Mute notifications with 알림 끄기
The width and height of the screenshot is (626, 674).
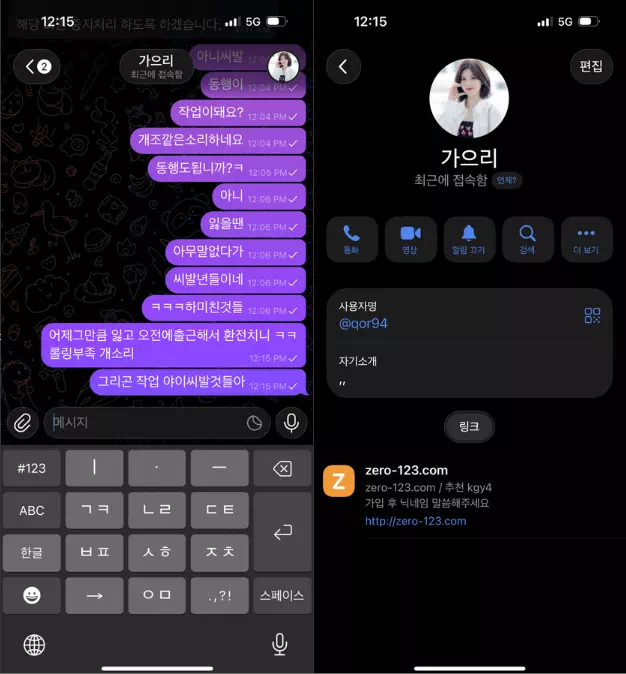pos(469,239)
